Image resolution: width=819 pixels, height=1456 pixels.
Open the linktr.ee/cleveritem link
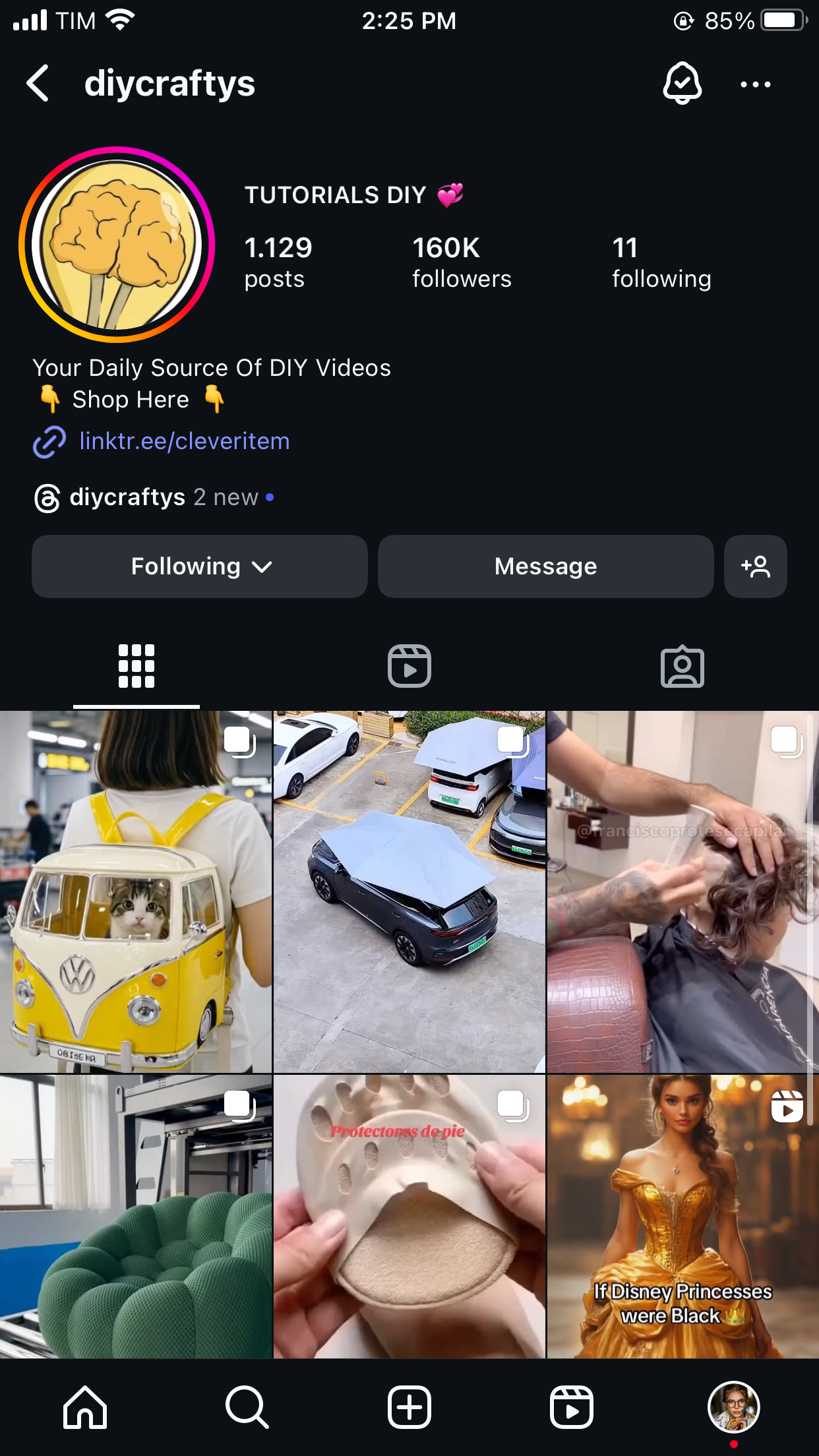(x=184, y=441)
